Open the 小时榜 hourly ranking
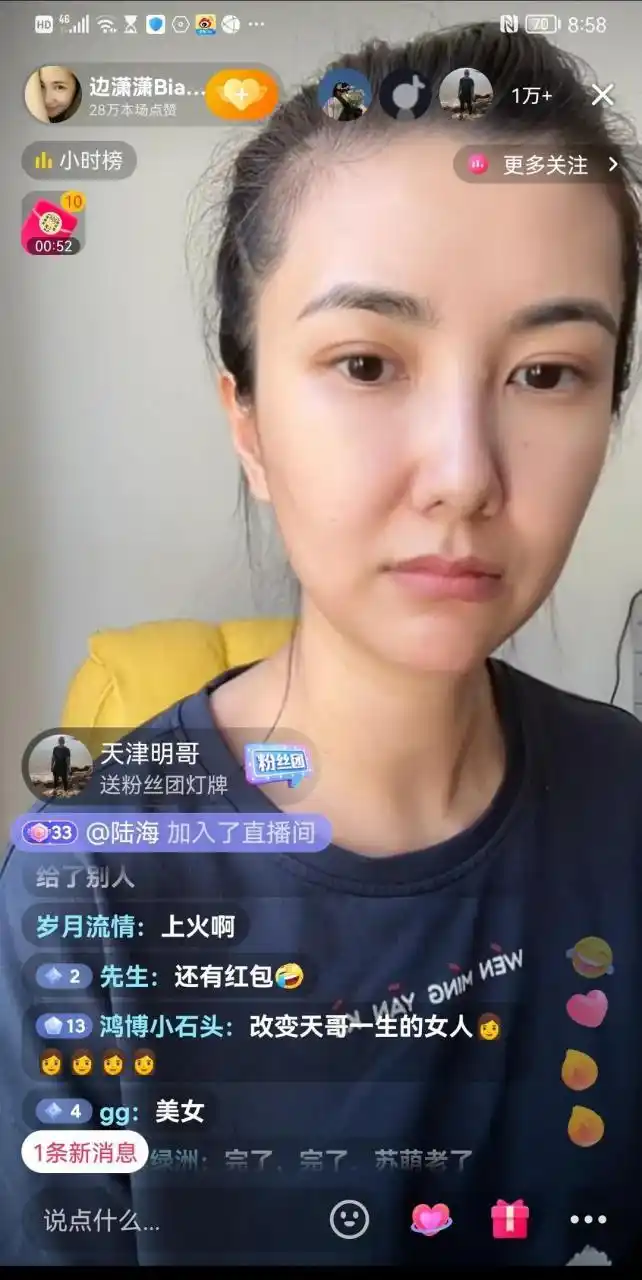The image size is (642, 1280). (x=79, y=160)
